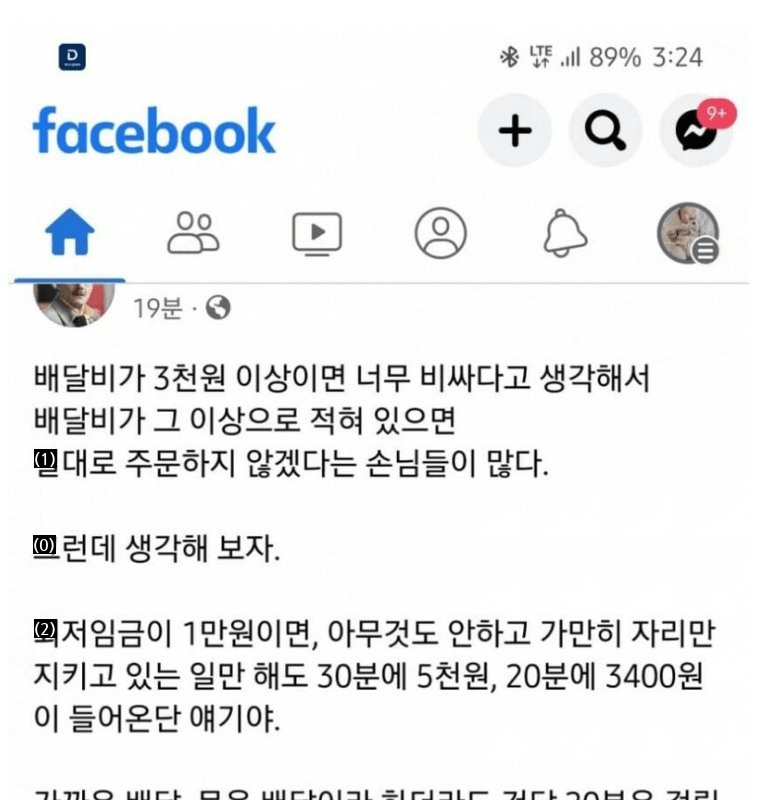
Task: Switch to the Home feed tab
Action: pos(70,234)
